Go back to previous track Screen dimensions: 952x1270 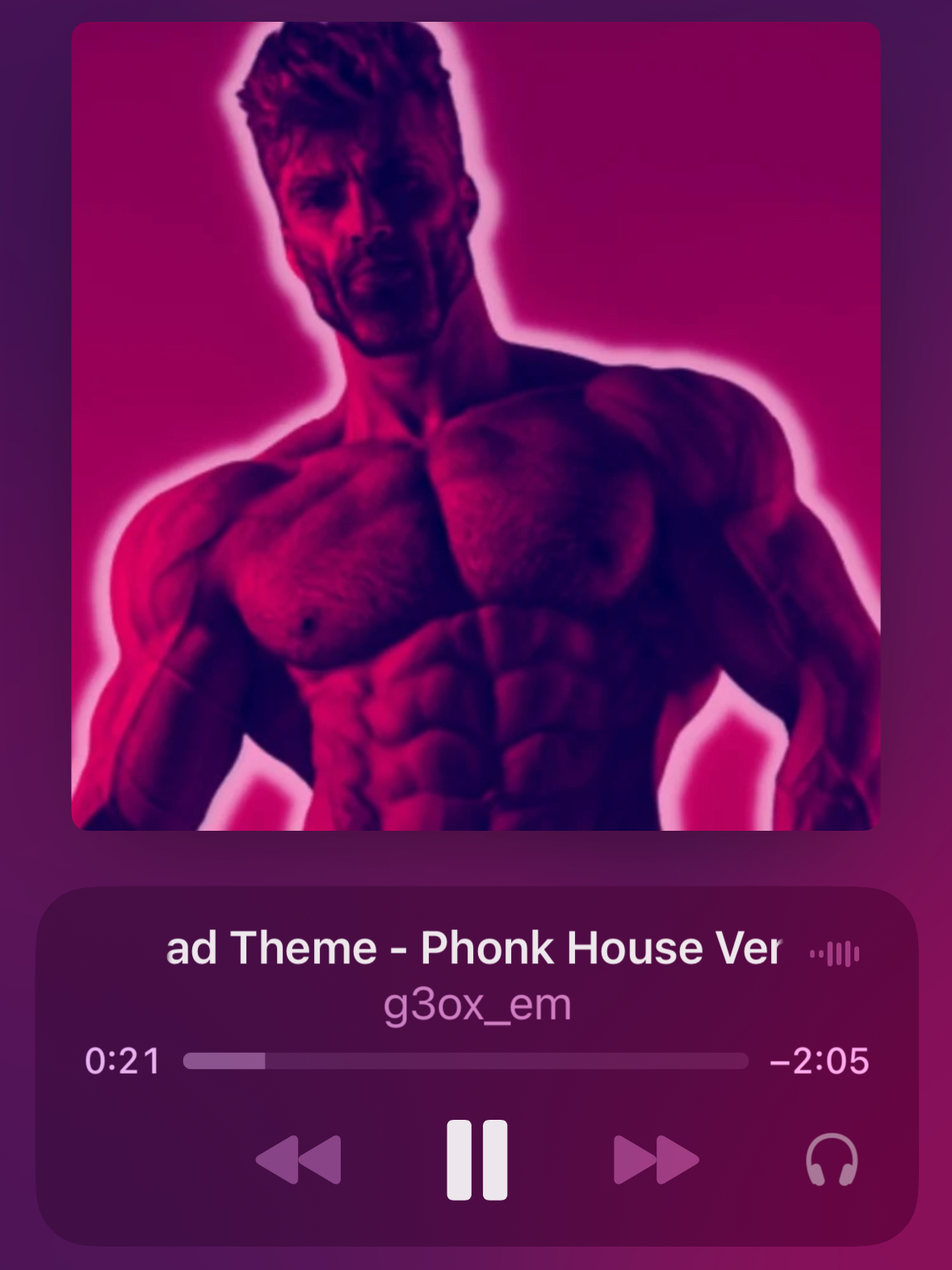click(299, 1160)
